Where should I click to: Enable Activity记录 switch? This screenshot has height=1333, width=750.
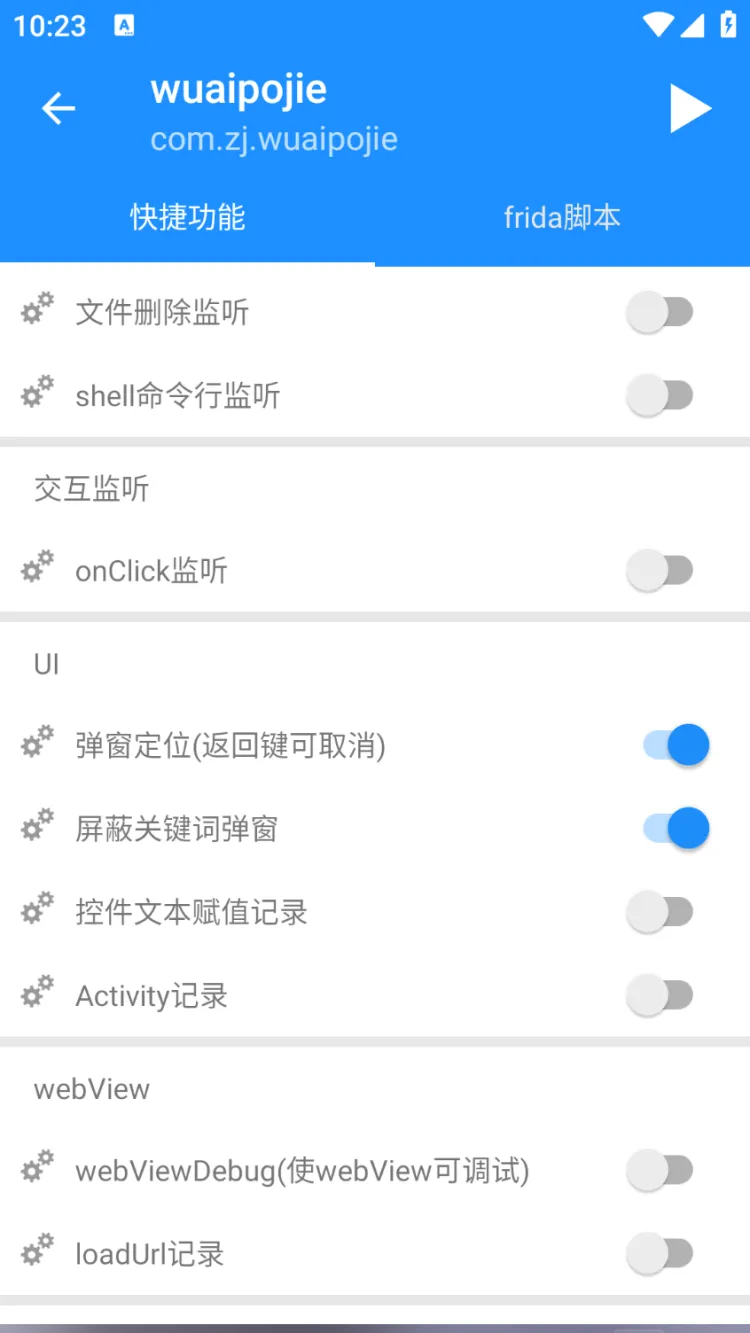tap(660, 995)
